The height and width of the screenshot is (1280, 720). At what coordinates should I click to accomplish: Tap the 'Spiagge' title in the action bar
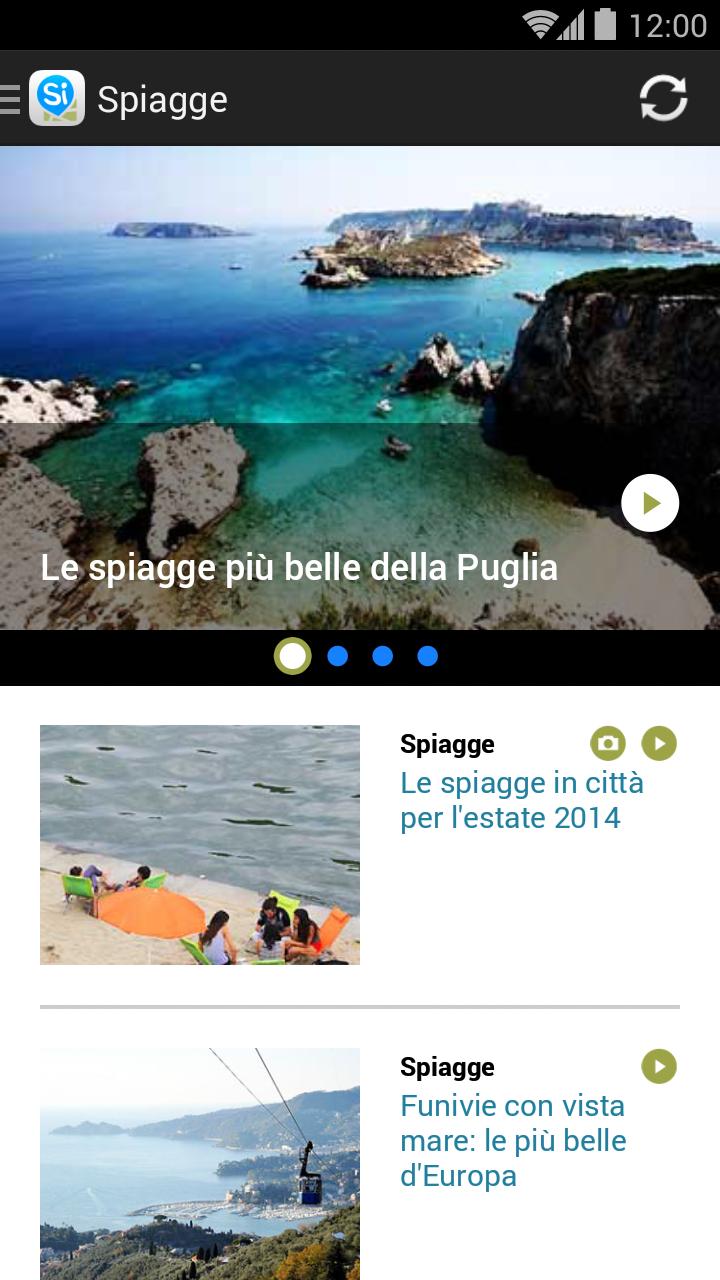162,98
